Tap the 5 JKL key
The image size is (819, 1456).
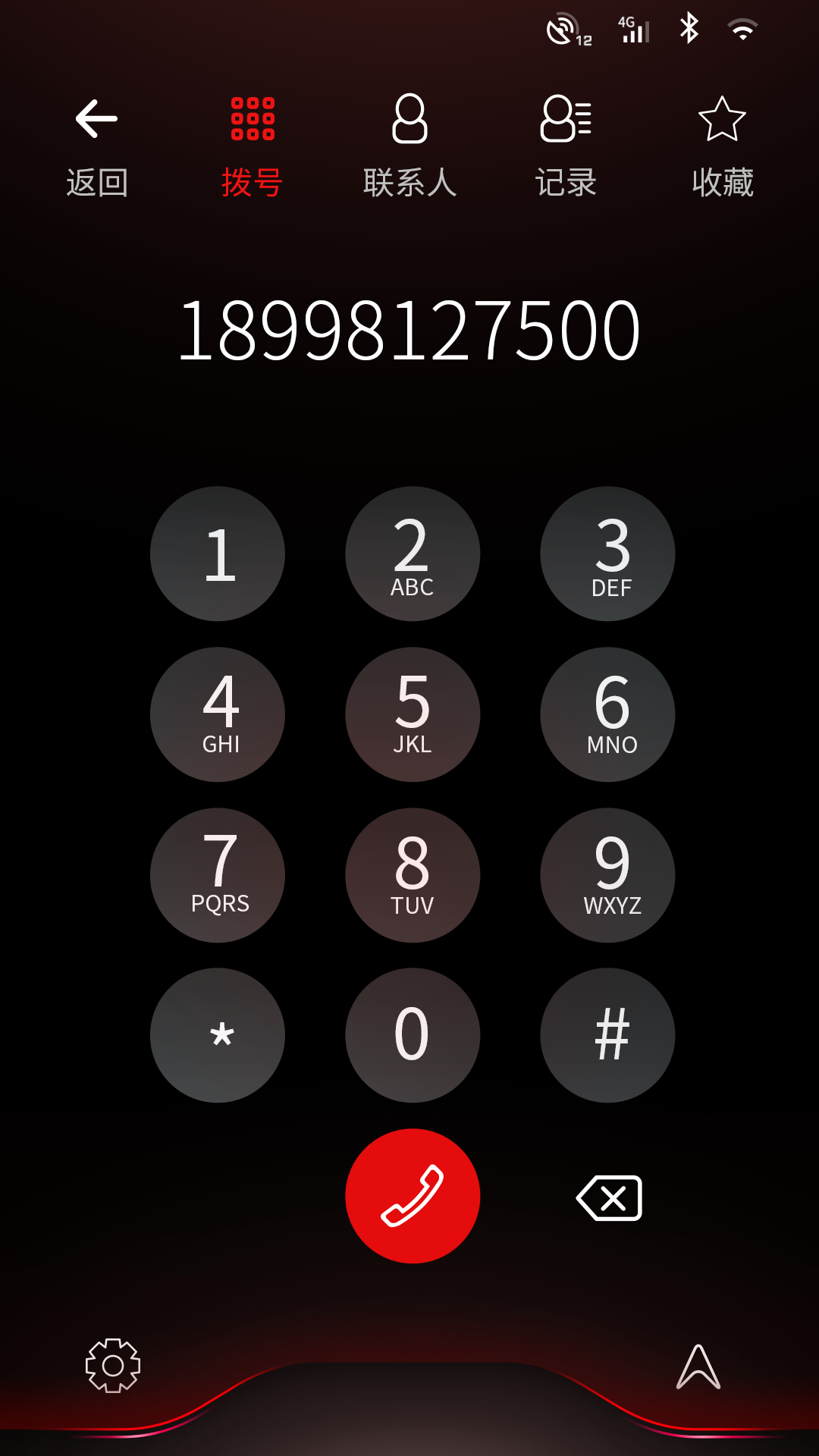pyautogui.click(x=413, y=714)
